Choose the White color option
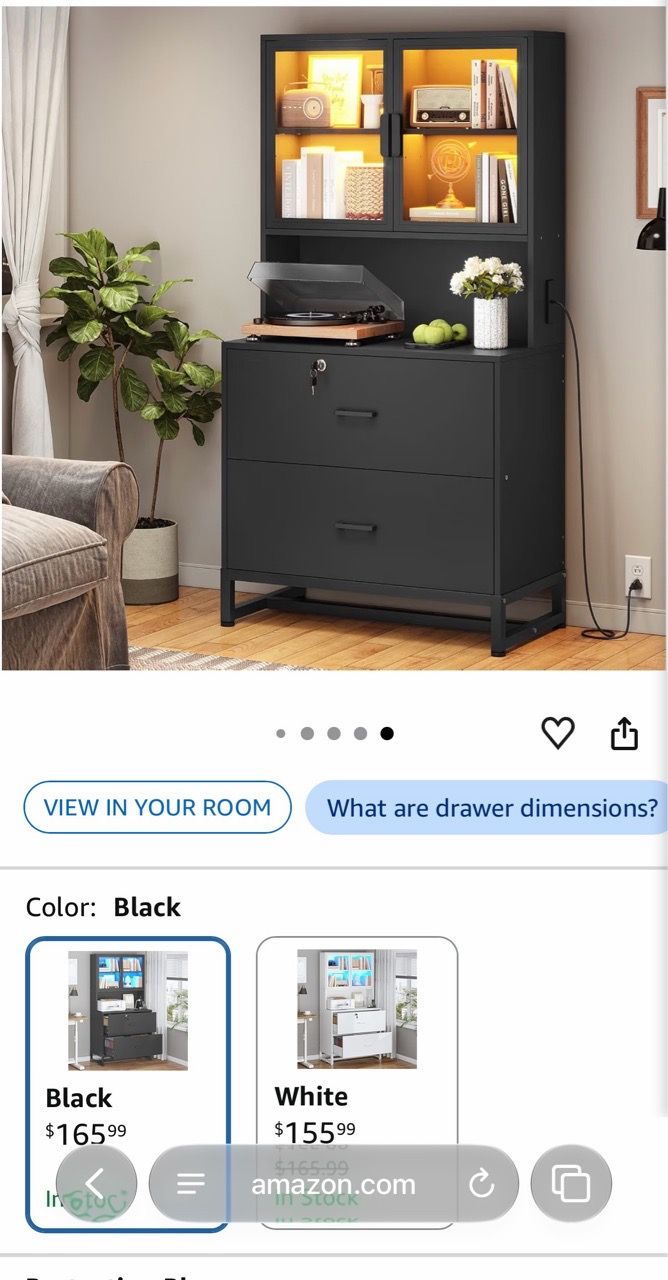 357,1083
